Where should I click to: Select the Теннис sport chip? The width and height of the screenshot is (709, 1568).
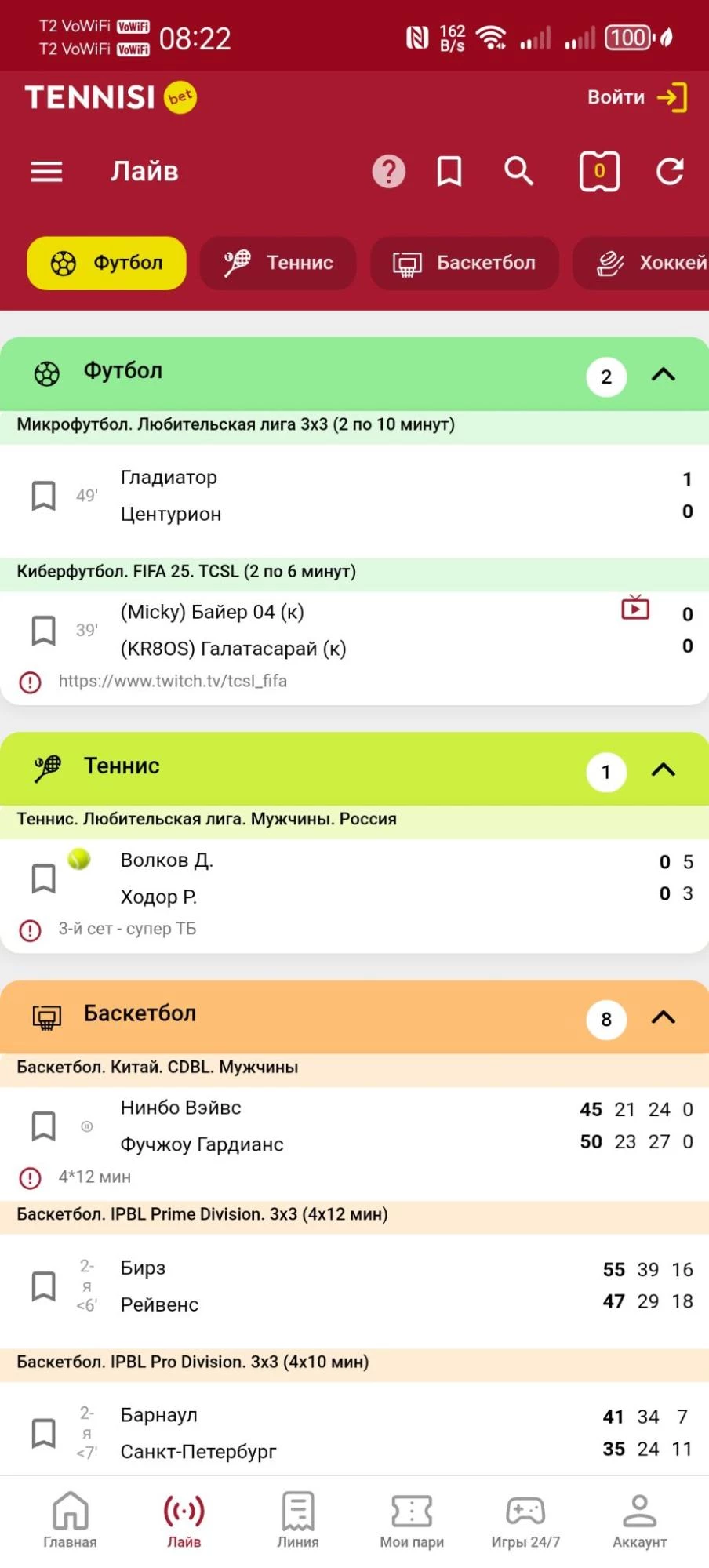(x=278, y=263)
